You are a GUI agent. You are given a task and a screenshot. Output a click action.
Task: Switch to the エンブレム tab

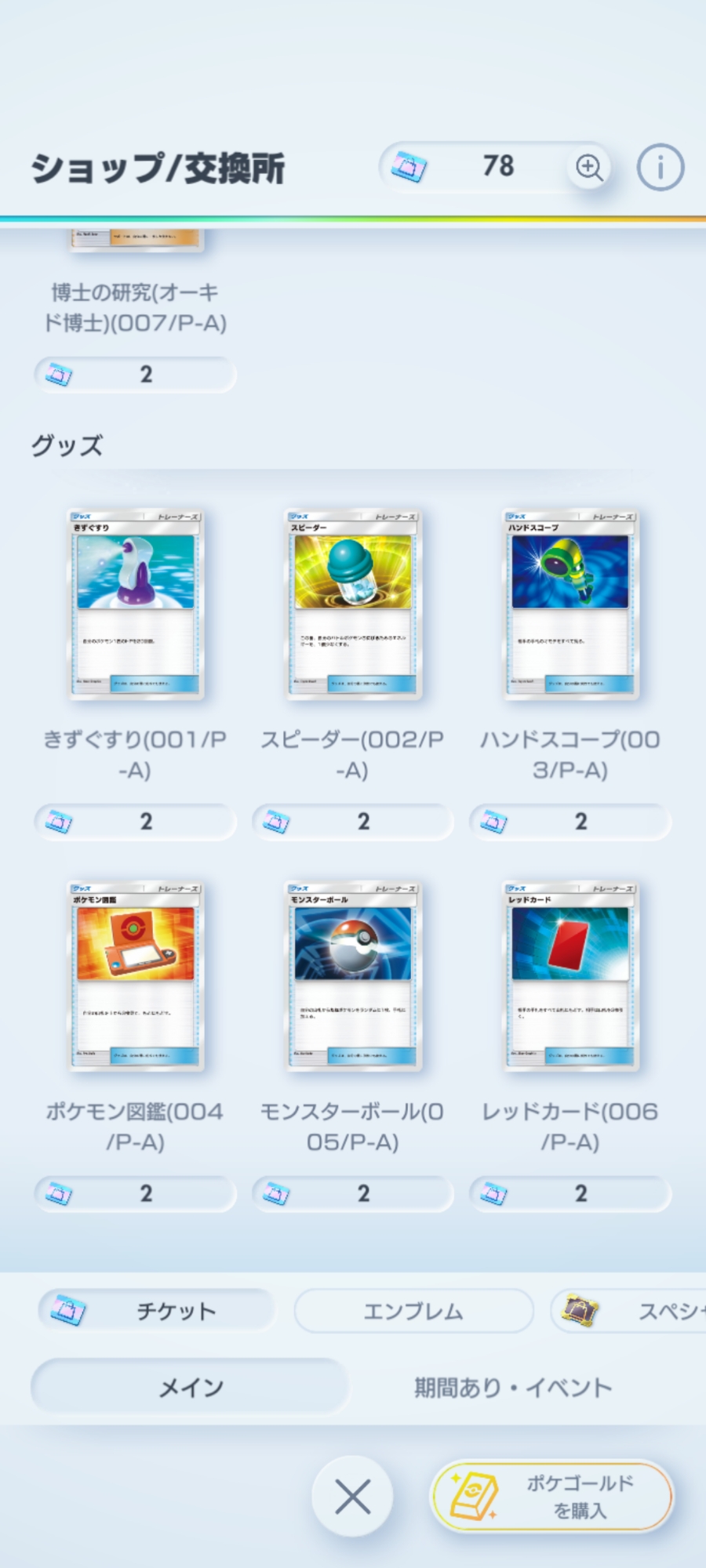click(413, 1311)
